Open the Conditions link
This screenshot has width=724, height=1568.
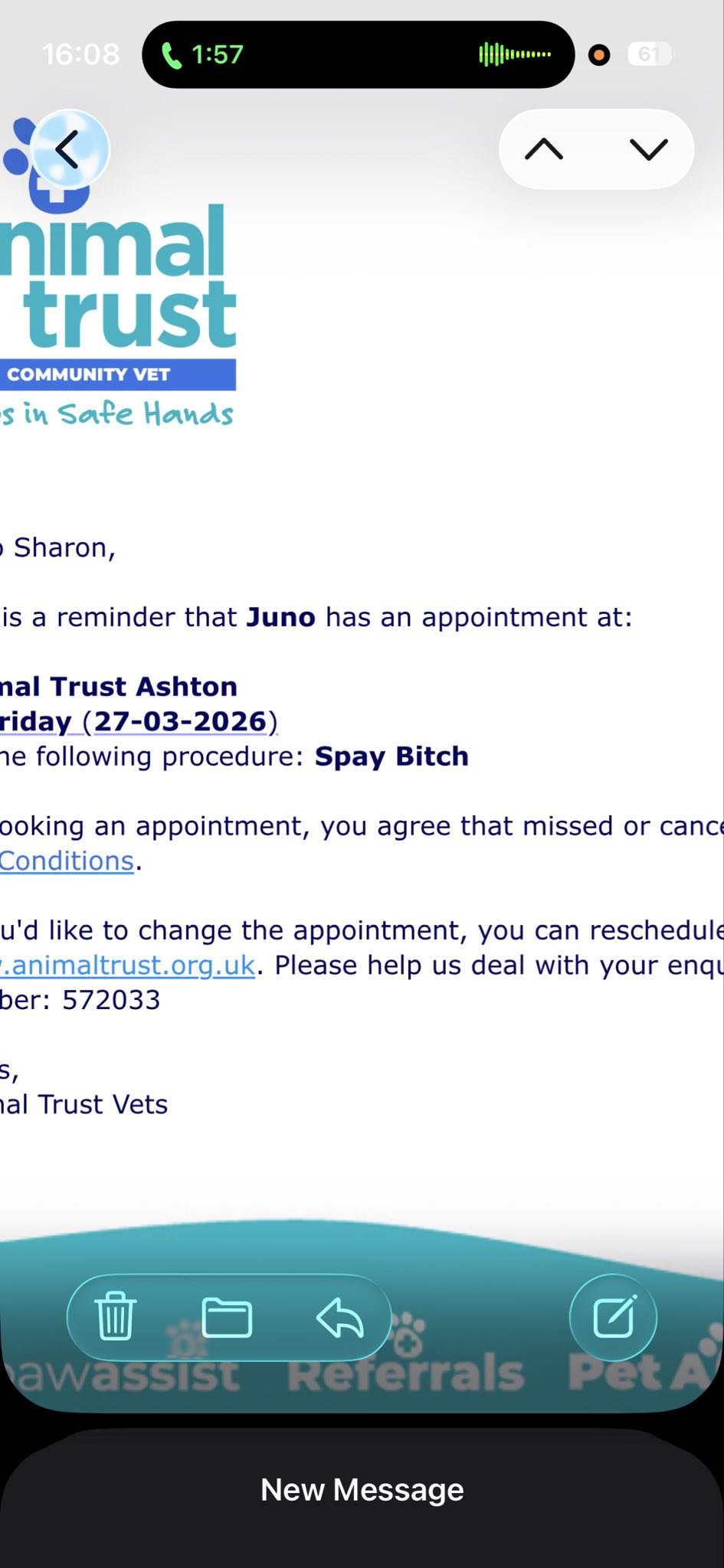[67, 861]
